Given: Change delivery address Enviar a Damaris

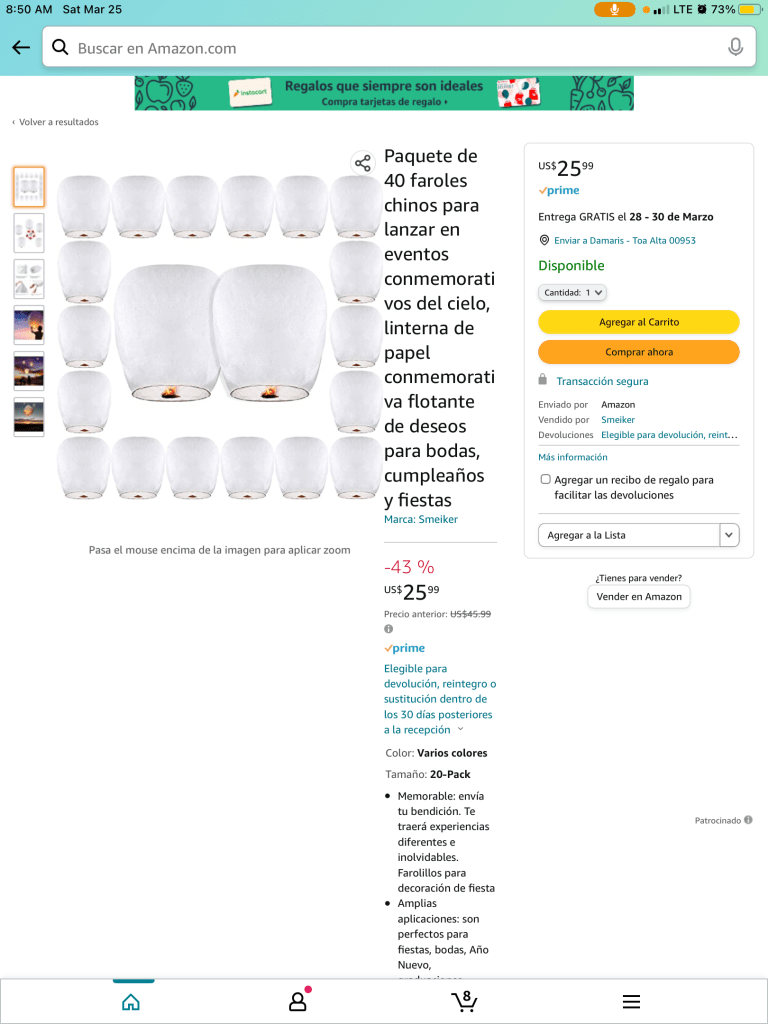Looking at the screenshot, I should click(x=624, y=240).
